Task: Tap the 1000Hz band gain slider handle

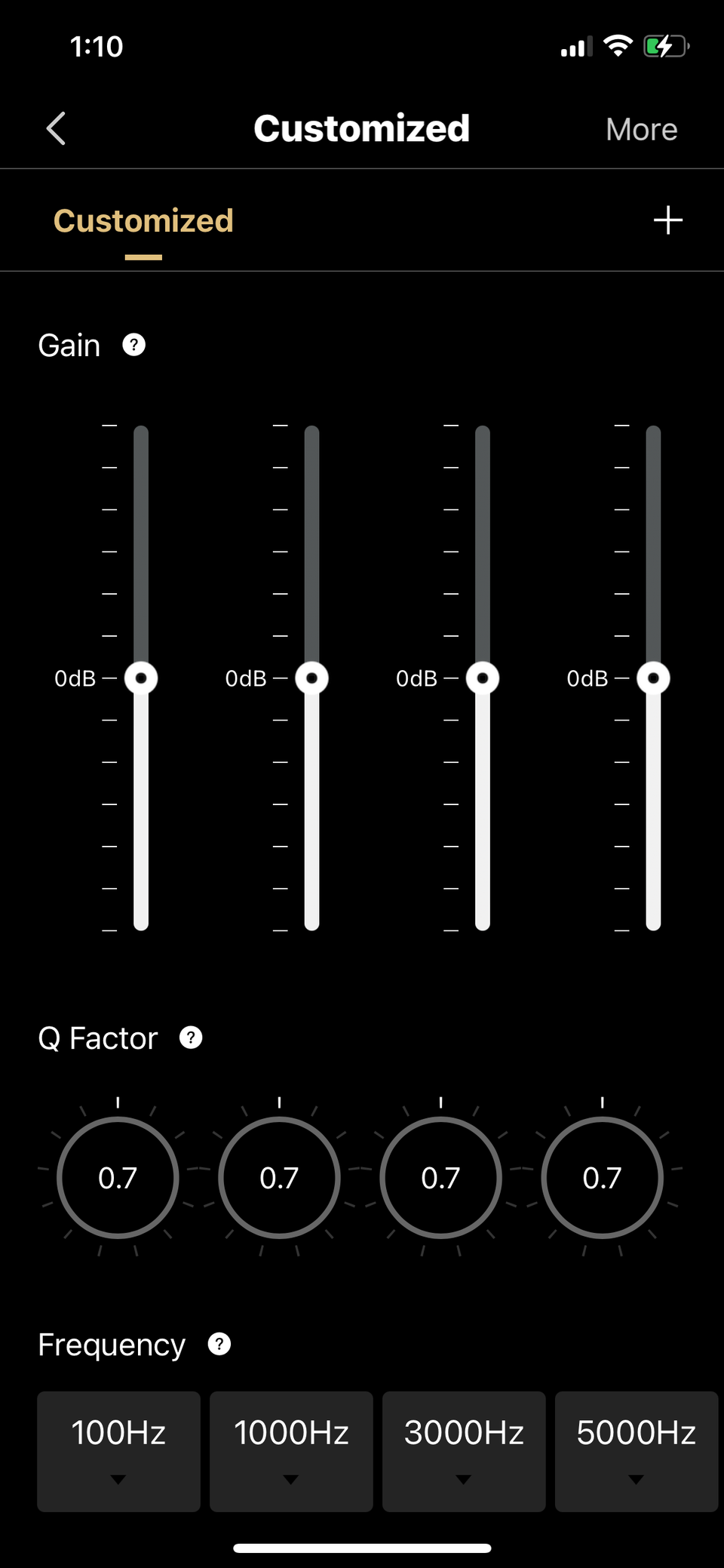Action: tap(311, 678)
